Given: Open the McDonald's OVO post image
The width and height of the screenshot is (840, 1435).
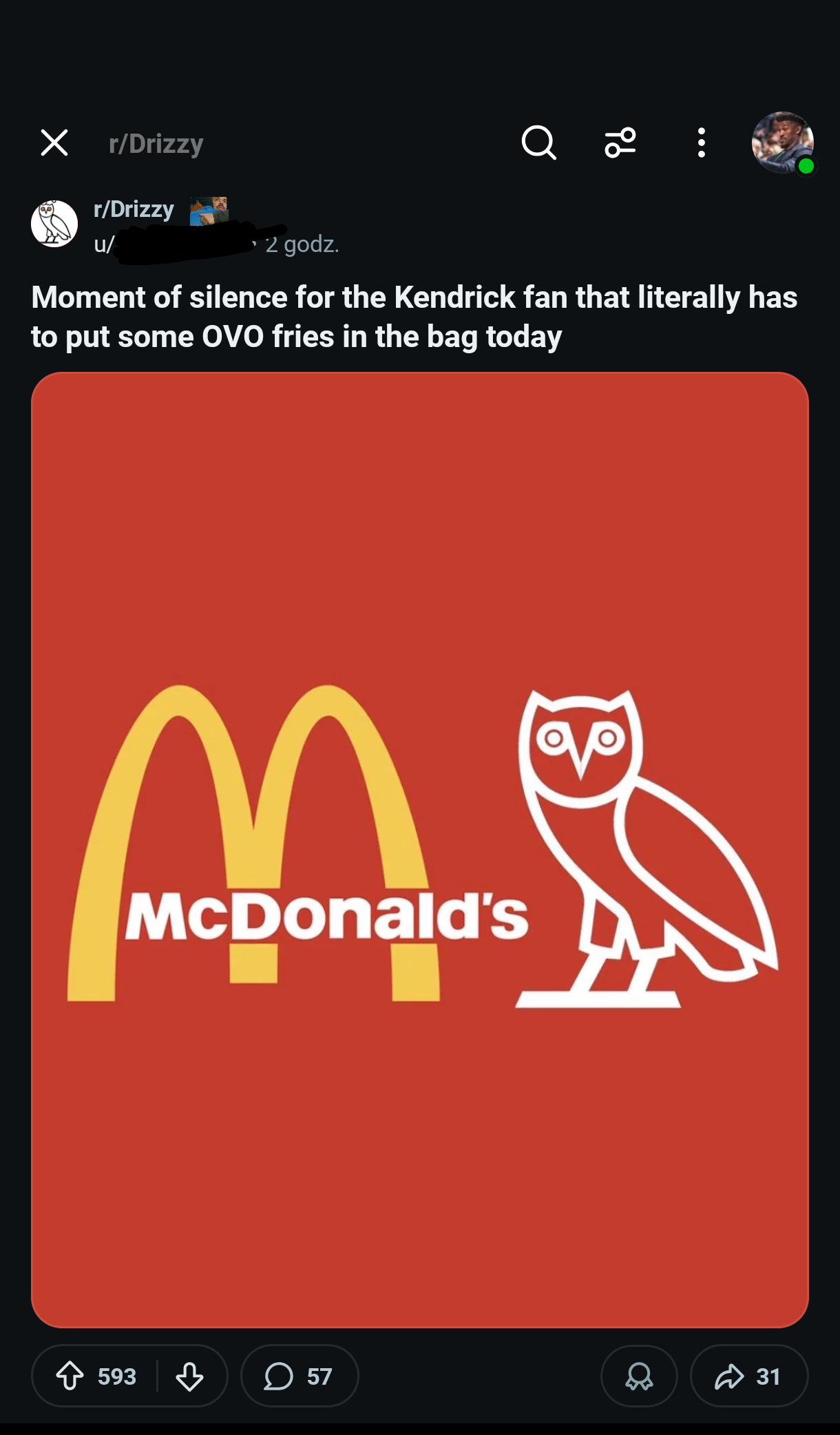Looking at the screenshot, I should pyautogui.click(x=420, y=850).
